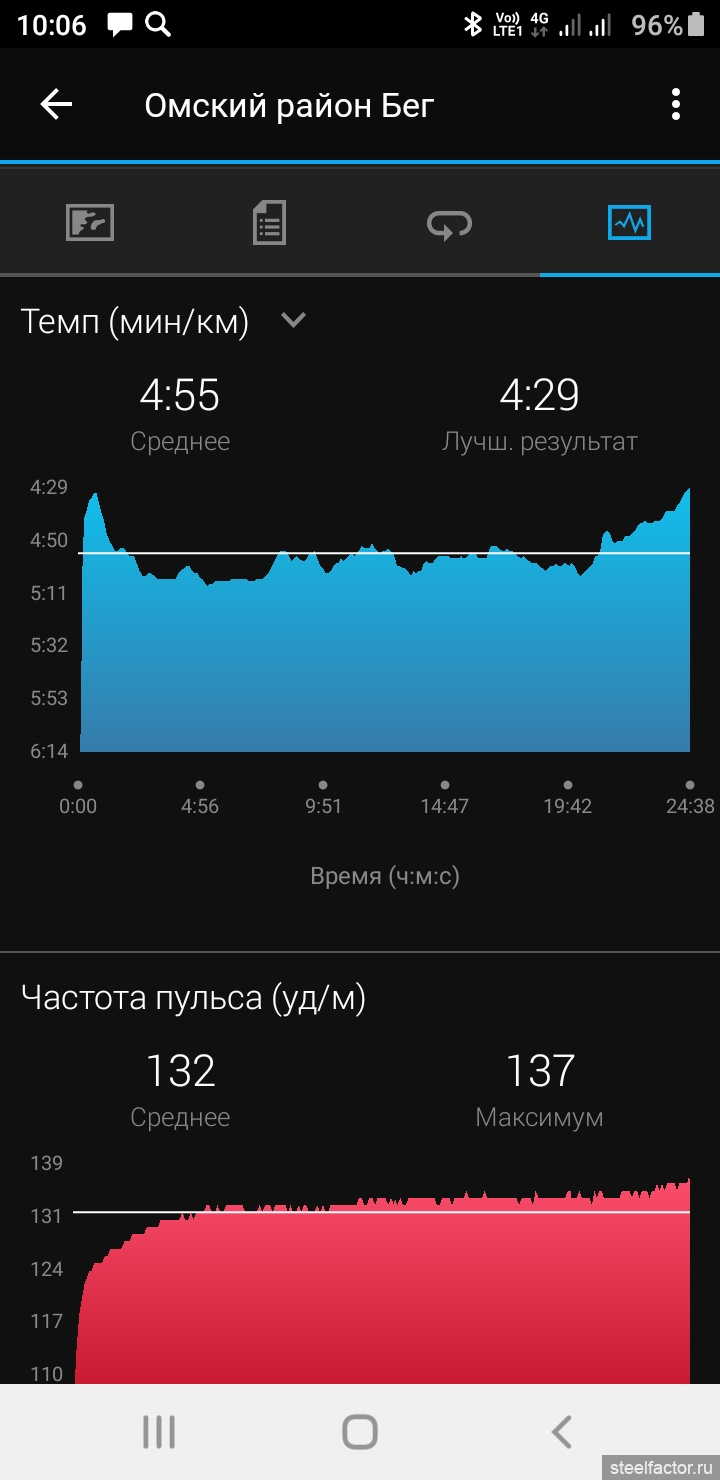Go back using the app bar arrow
The height and width of the screenshot is (1480, 720).
56,105
